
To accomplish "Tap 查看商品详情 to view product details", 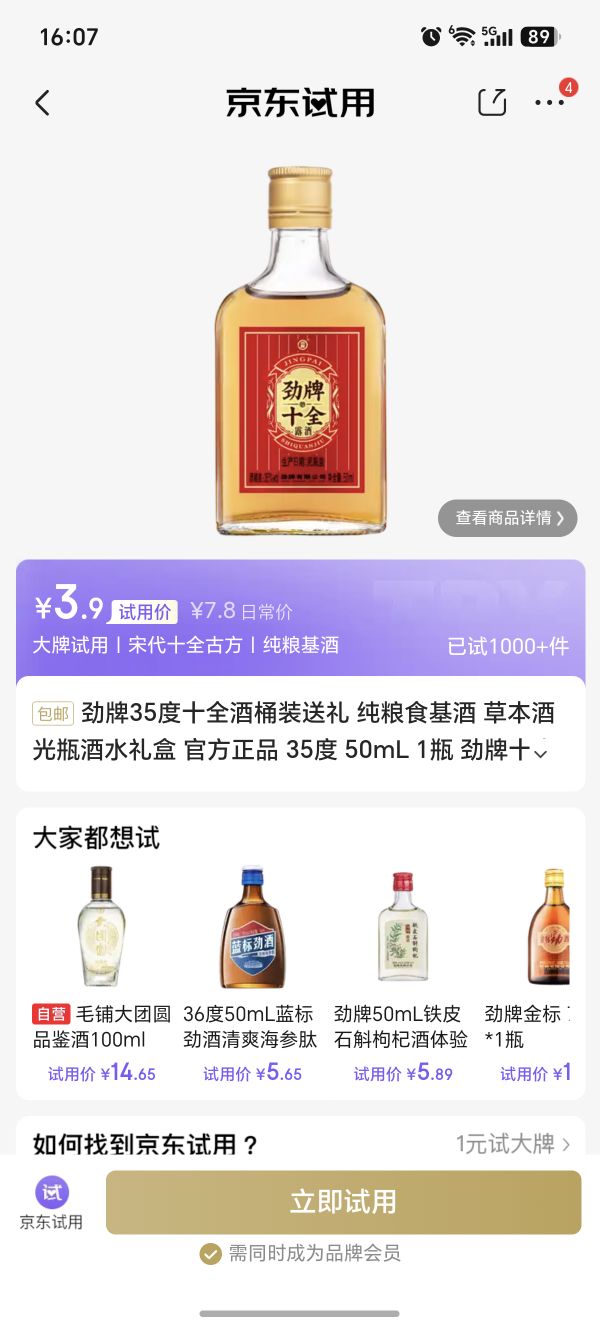I will pos(507,518).
